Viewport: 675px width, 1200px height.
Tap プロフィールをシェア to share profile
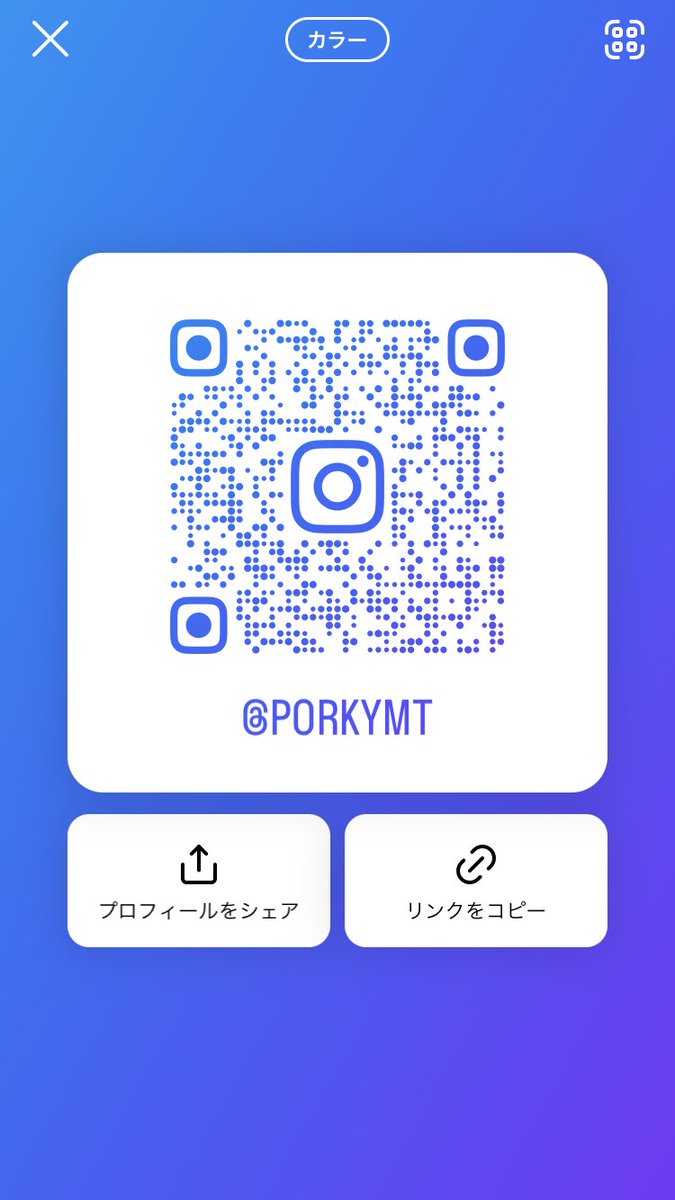[198, 880]
